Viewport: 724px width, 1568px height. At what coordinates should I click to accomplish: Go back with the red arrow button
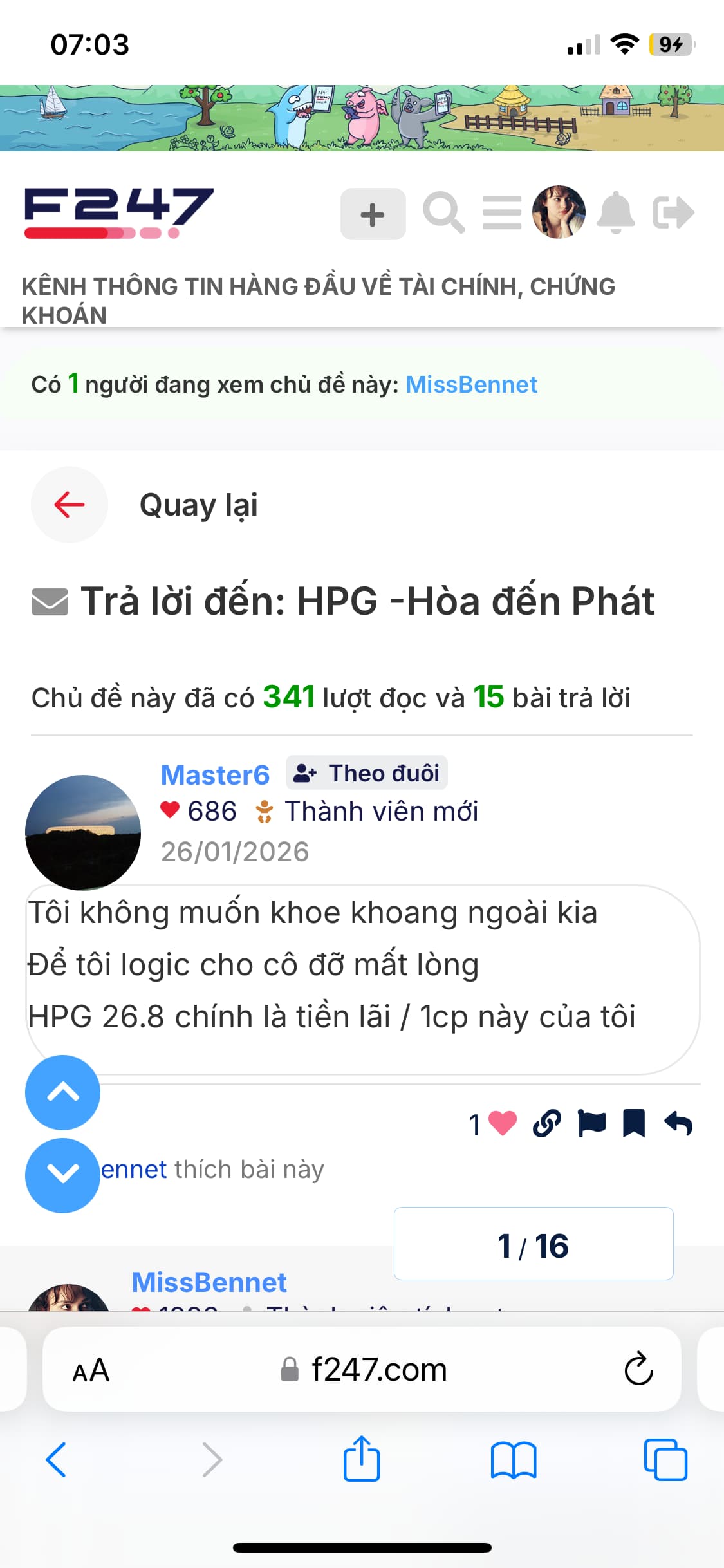(70, 505)
